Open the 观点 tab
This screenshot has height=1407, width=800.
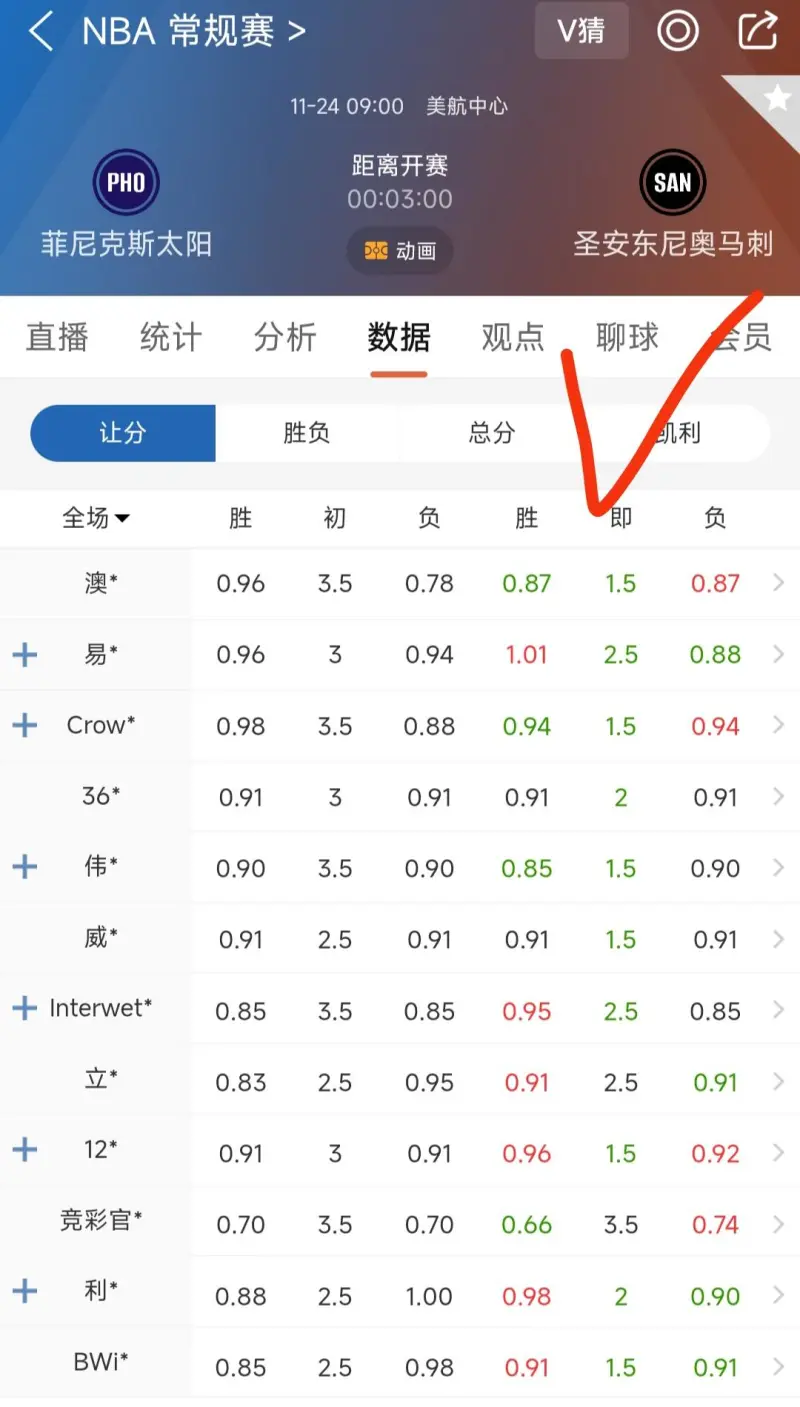coord(512,338)
